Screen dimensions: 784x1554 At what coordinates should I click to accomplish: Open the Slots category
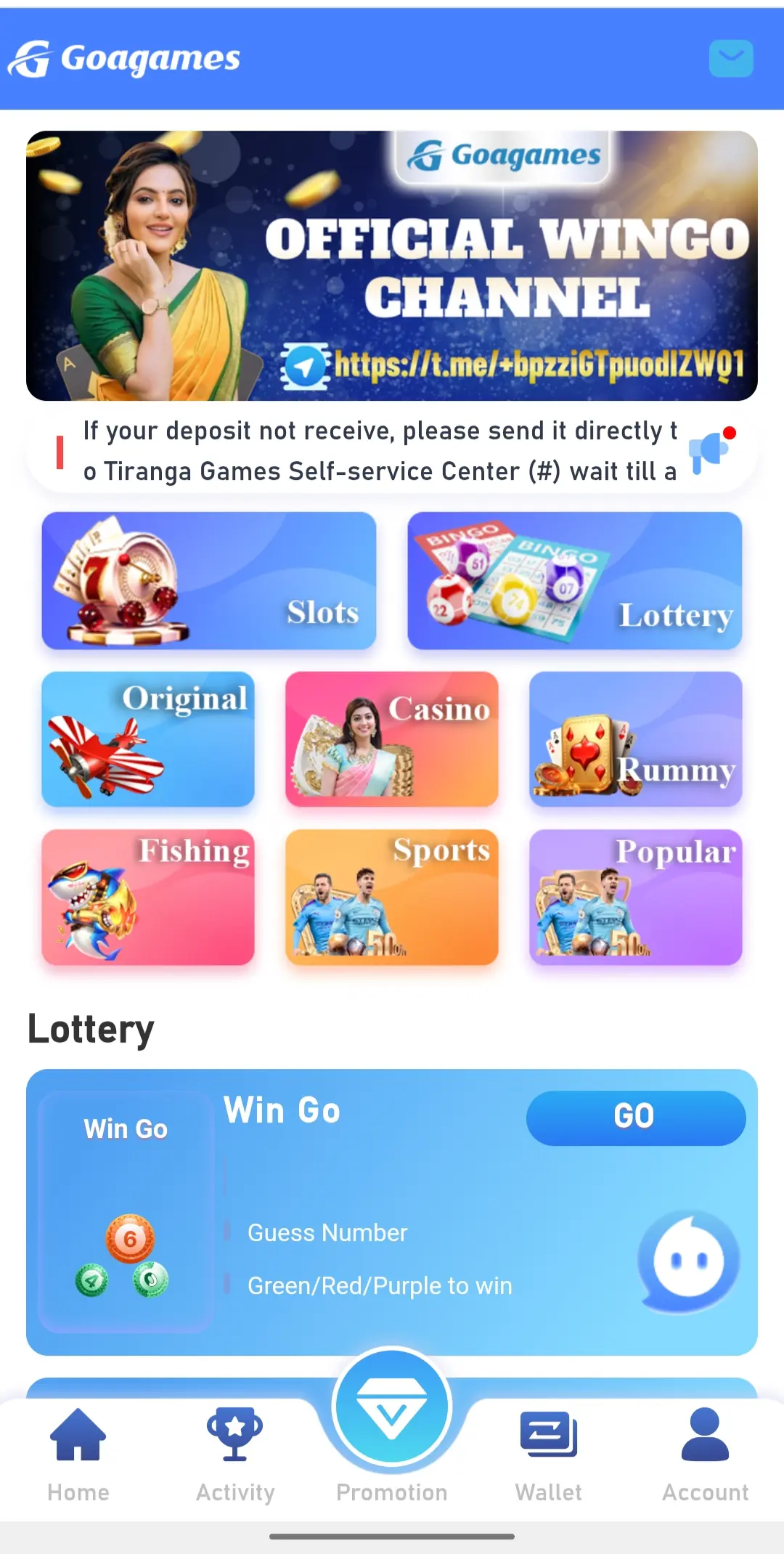tap(209, 580)
